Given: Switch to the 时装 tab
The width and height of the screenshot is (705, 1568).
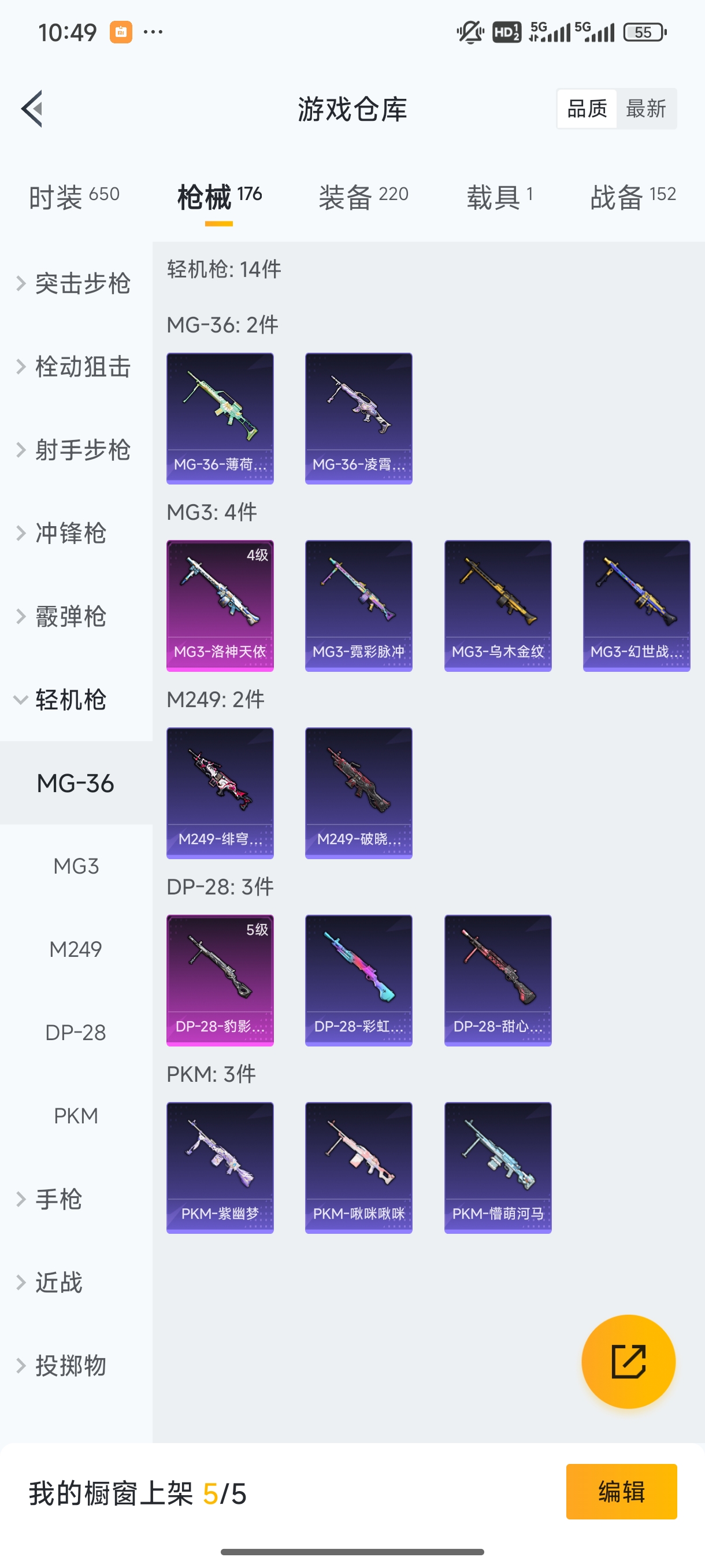Looking at the screenshot, I should (x=73, y=197).
